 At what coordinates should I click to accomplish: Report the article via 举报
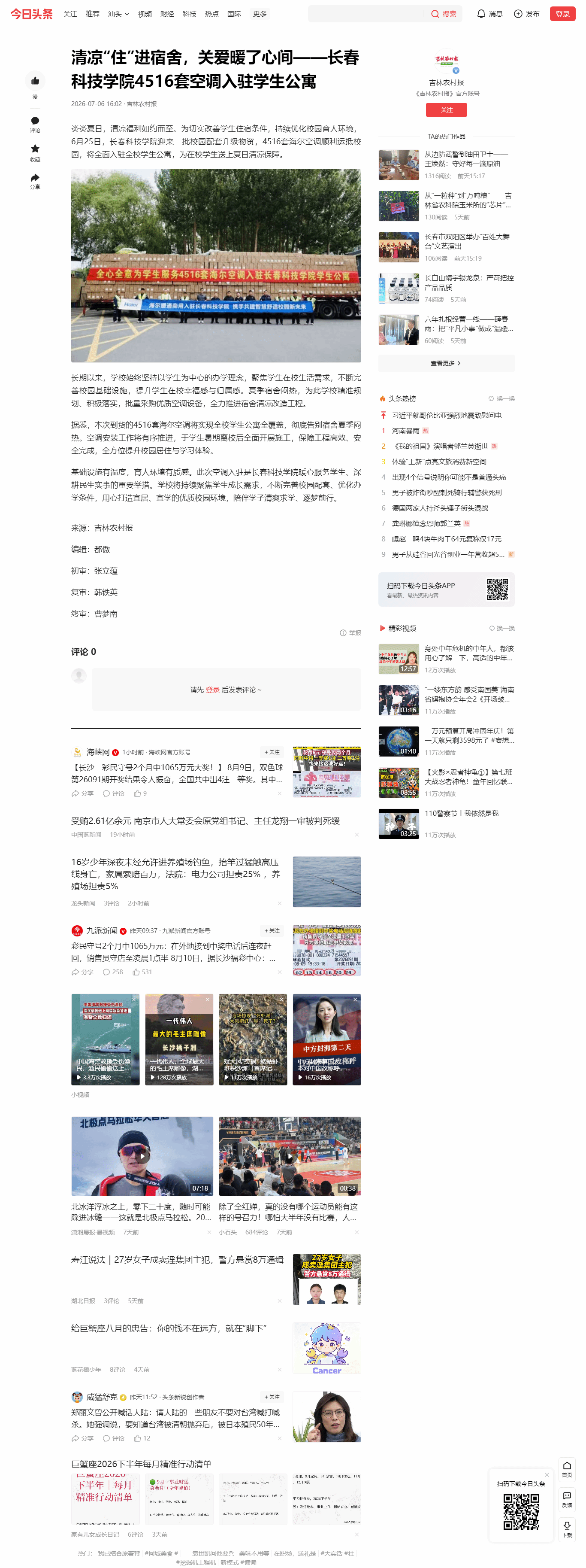[350, 633]
